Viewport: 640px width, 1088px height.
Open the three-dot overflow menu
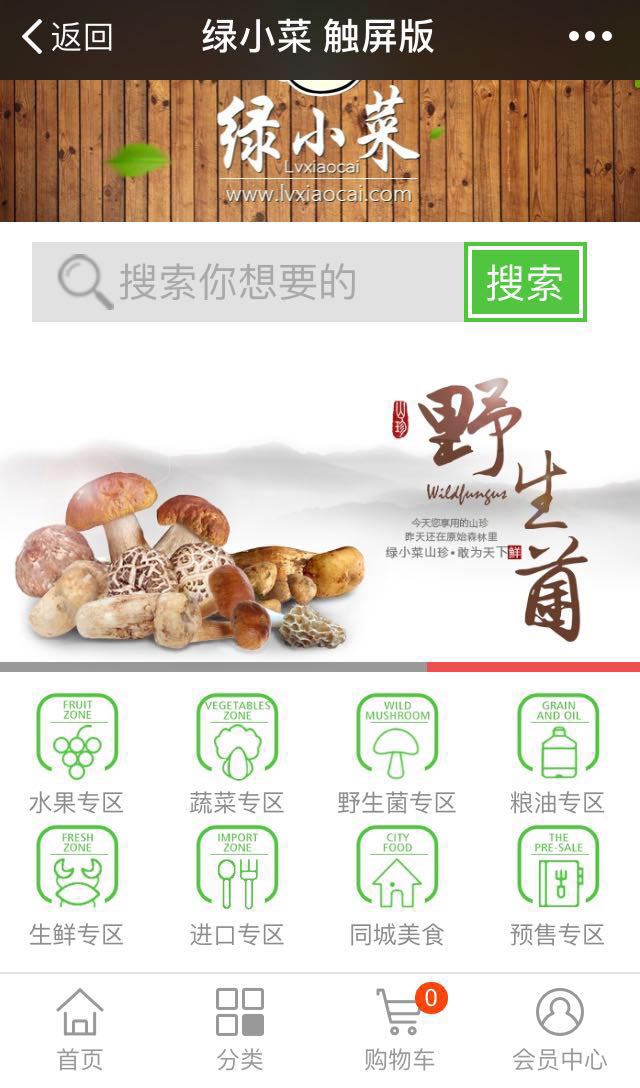click(x=589, y=38)
